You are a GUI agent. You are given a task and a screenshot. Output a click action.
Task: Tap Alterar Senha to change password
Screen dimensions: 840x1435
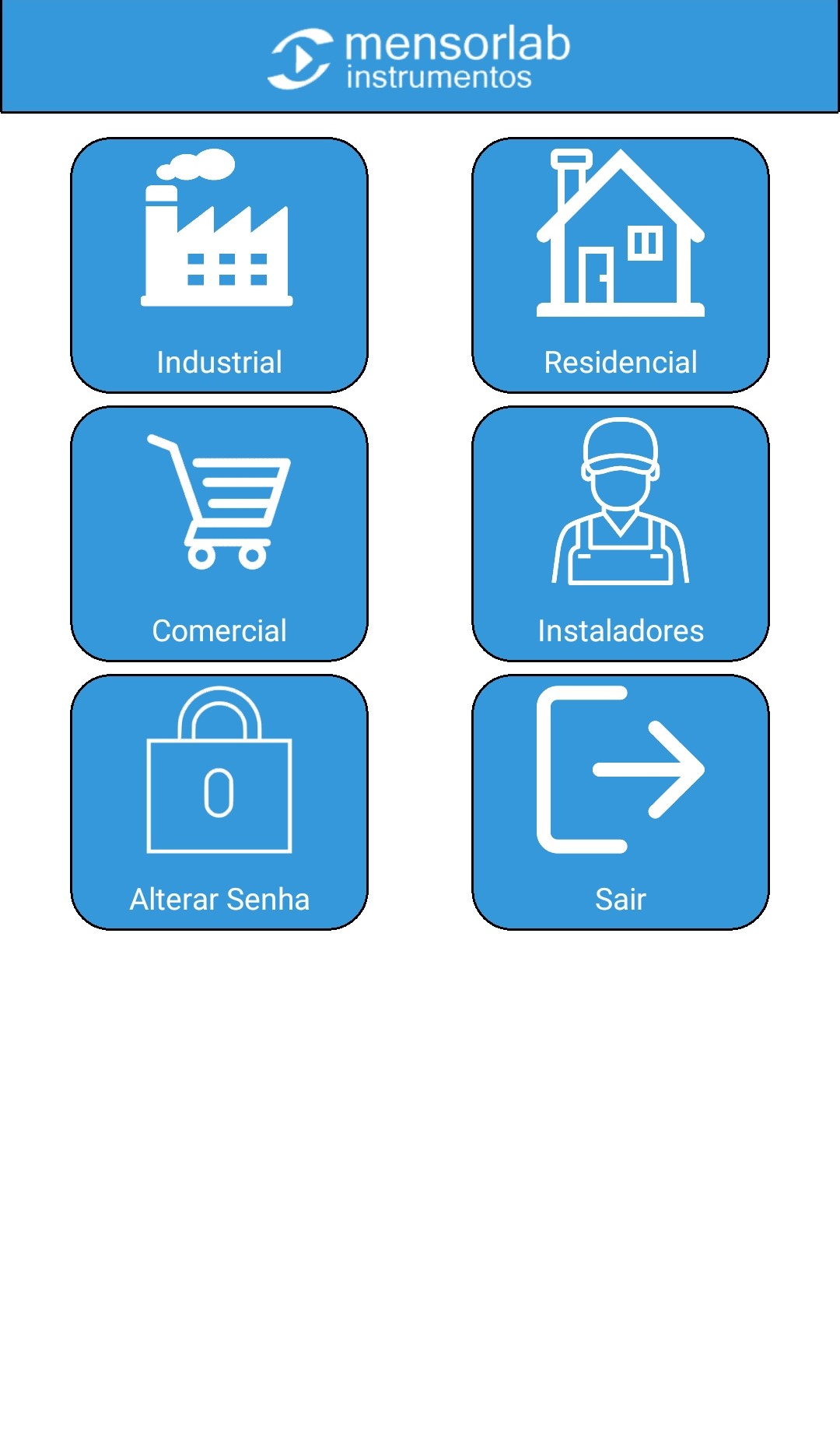[219, 802]
